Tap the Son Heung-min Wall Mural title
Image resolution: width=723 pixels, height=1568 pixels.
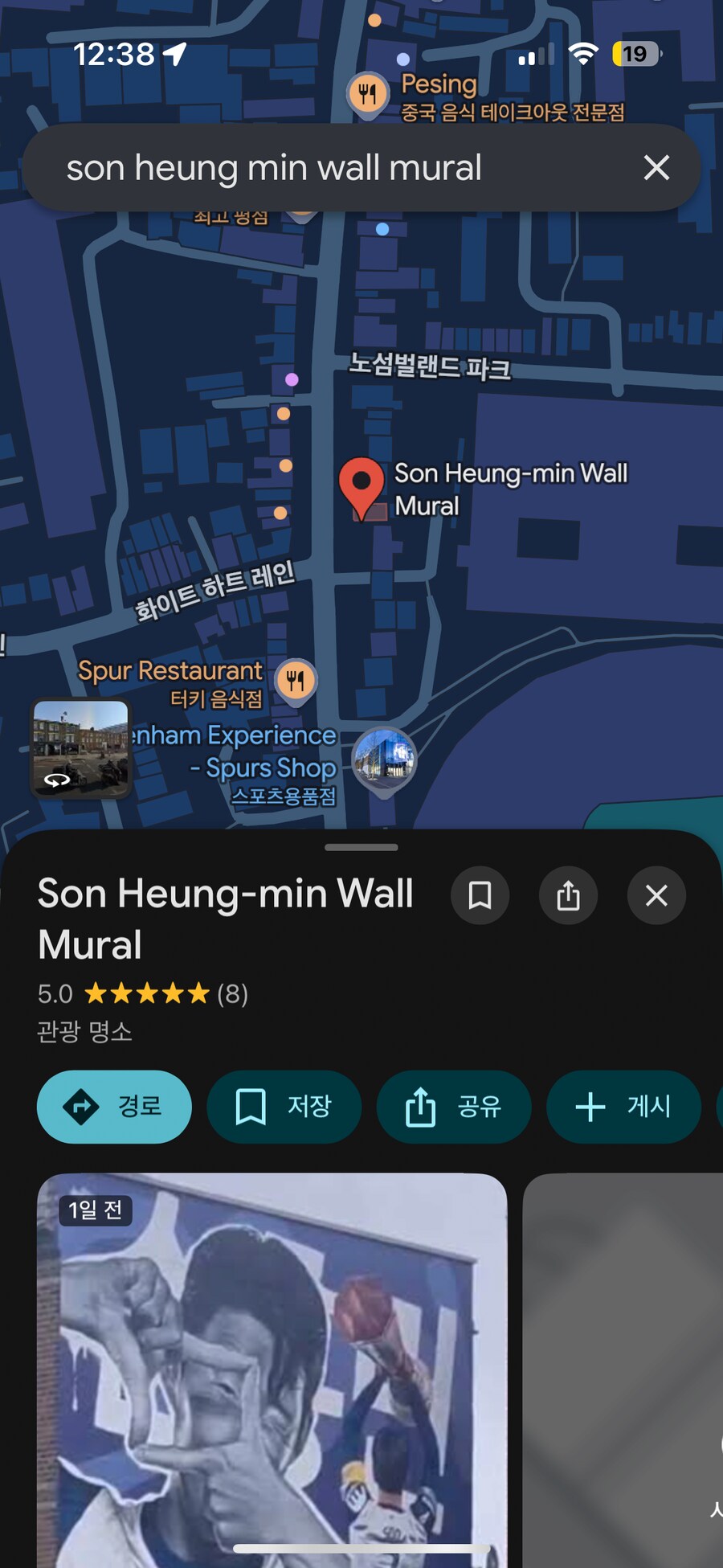click(x=225, y=916)
